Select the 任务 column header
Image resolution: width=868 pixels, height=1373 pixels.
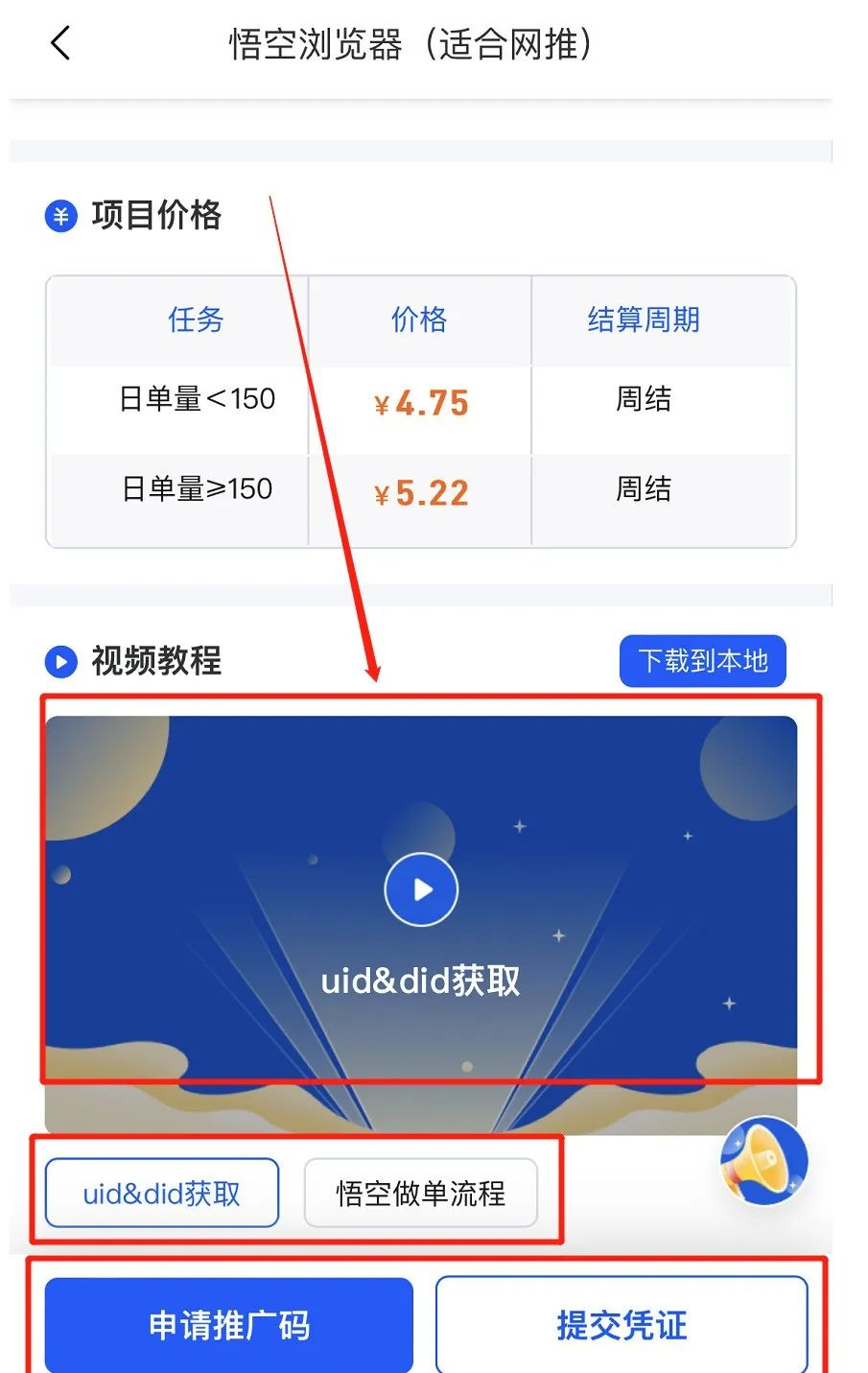click(195, 320)
